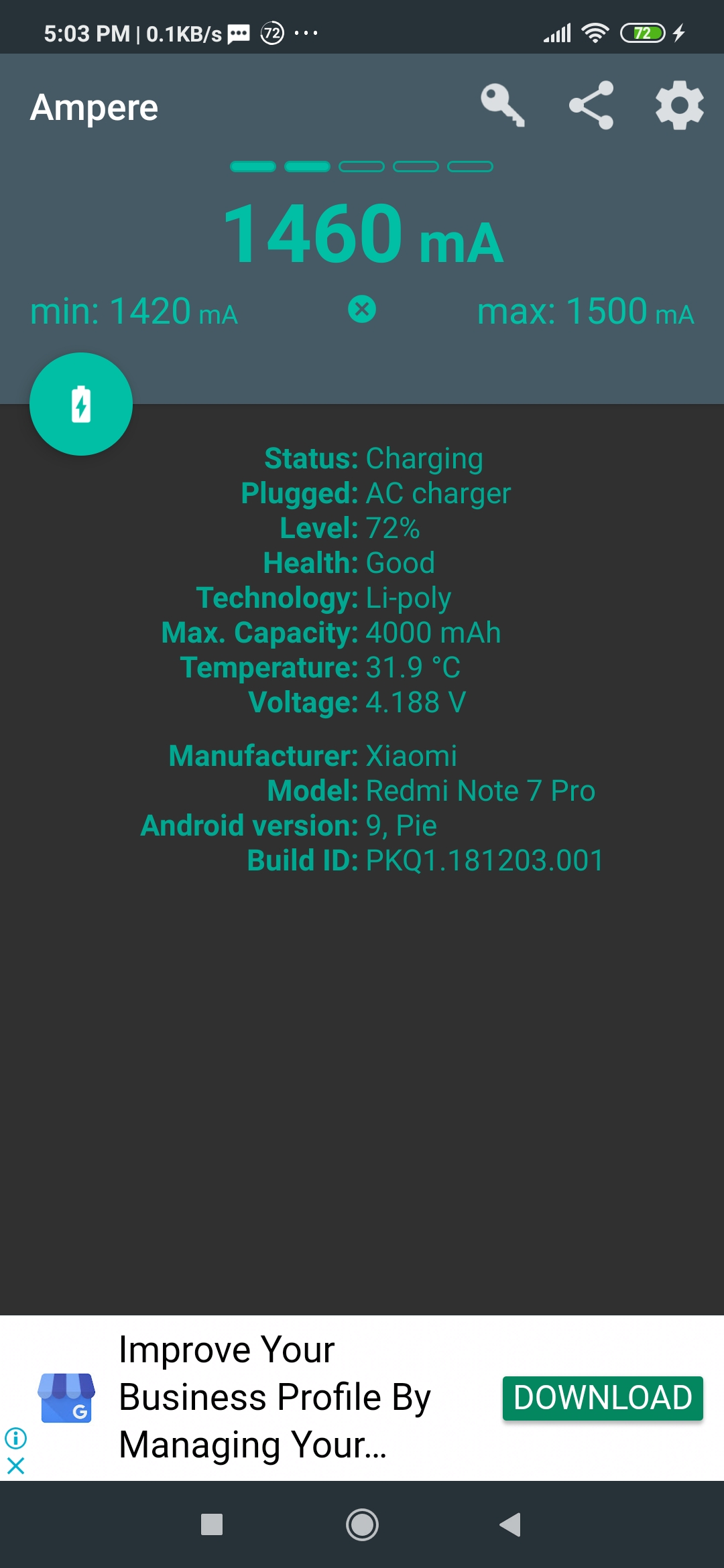The width and height of the screenshot is (724, 1568).
Task: Tap the key icon for the PRO version
Action: [x=502, y=105]
